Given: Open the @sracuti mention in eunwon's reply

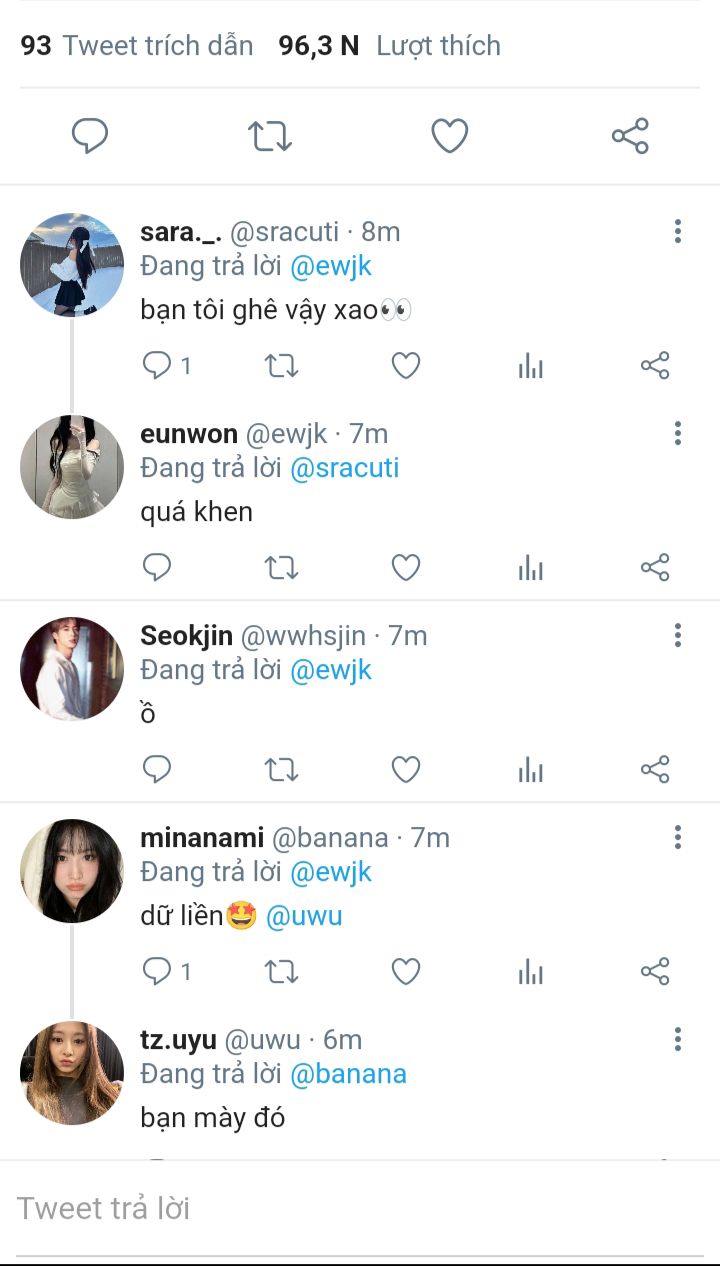Looking at the screenshot, I should [344, 467].
